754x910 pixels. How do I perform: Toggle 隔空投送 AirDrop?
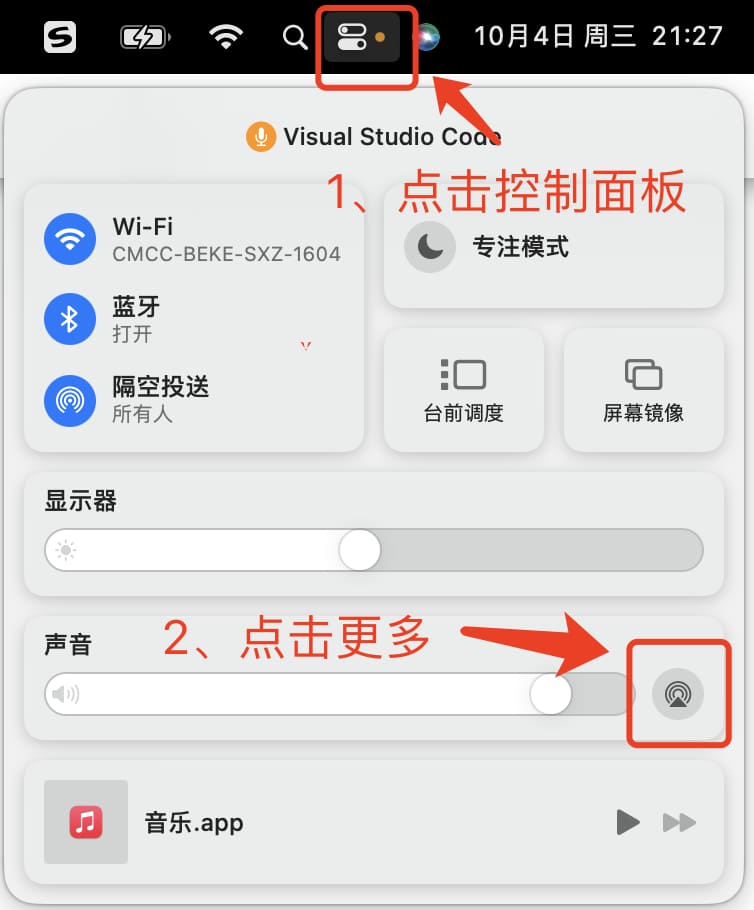pyautogui.click(x=70, y=399)
